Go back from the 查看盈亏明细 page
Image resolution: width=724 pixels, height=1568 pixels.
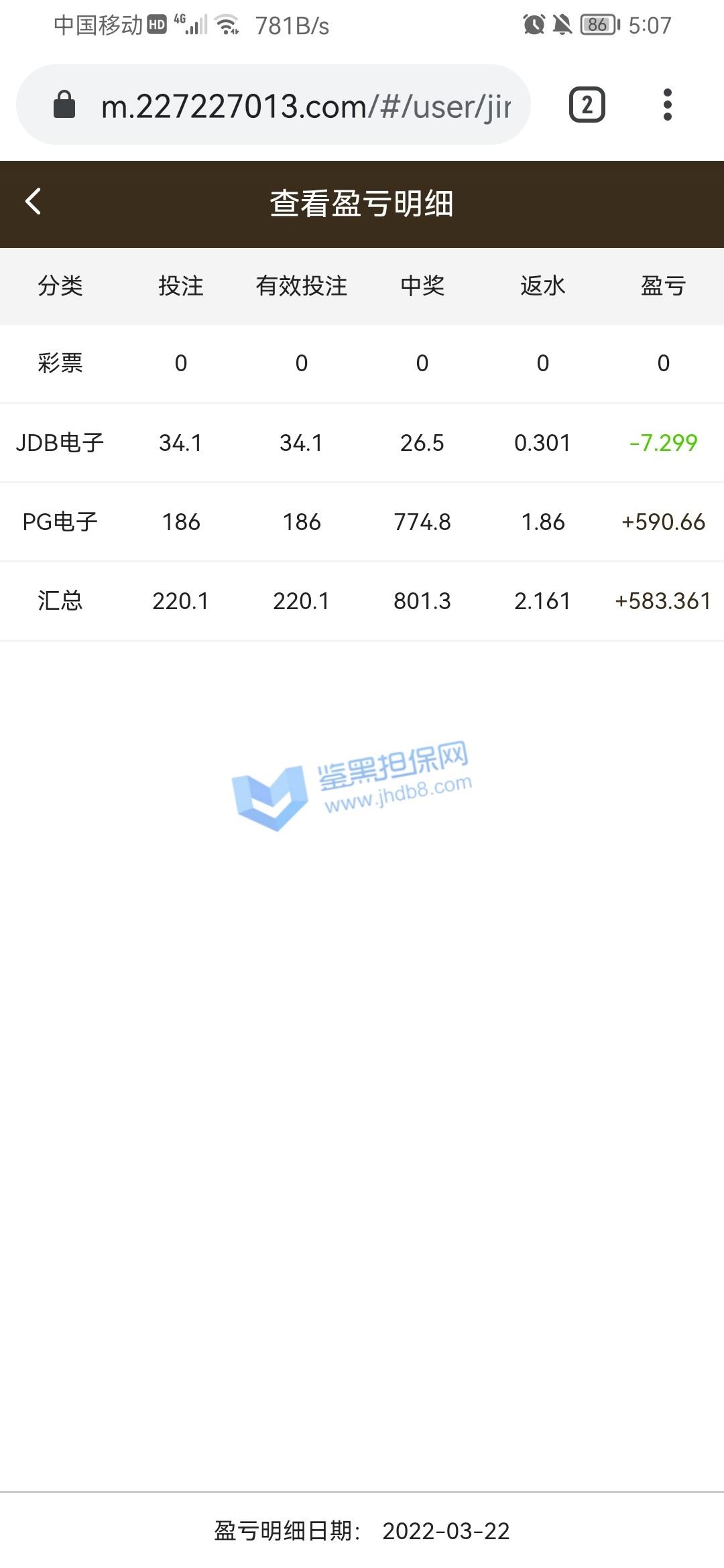point(34,202)
